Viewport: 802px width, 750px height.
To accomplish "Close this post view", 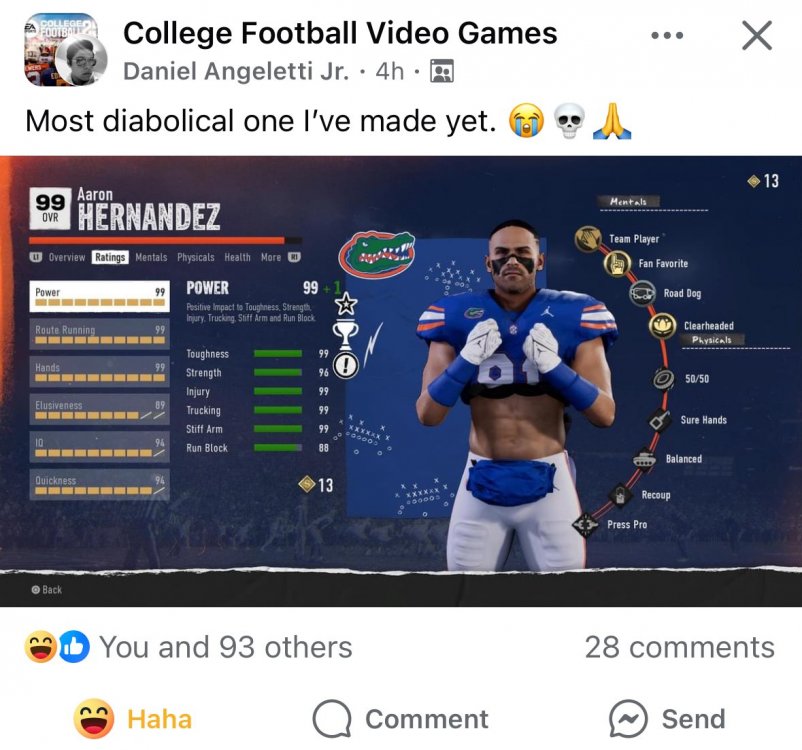I will pos(757,36).
